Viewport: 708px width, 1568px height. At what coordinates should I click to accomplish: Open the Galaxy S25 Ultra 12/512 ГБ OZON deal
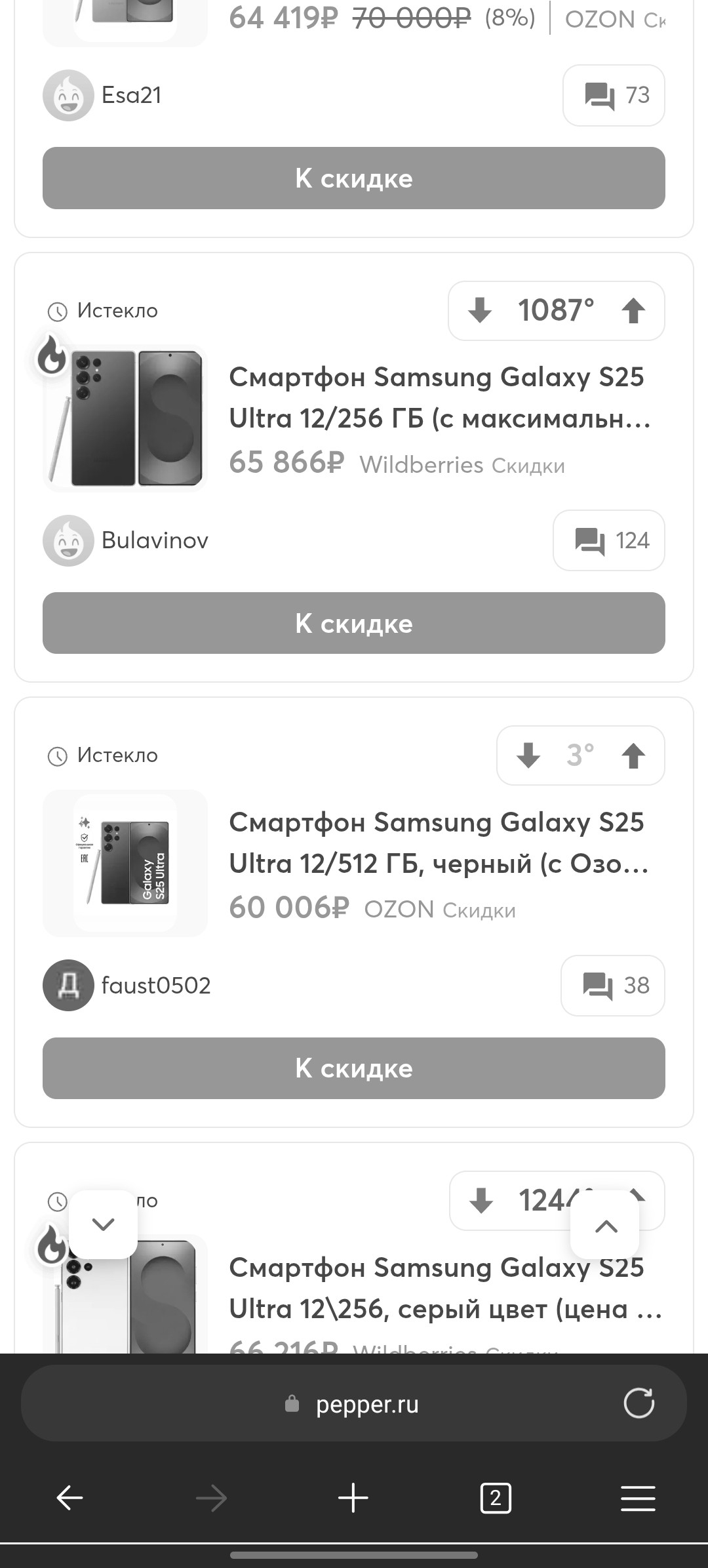tap(439, 843)
